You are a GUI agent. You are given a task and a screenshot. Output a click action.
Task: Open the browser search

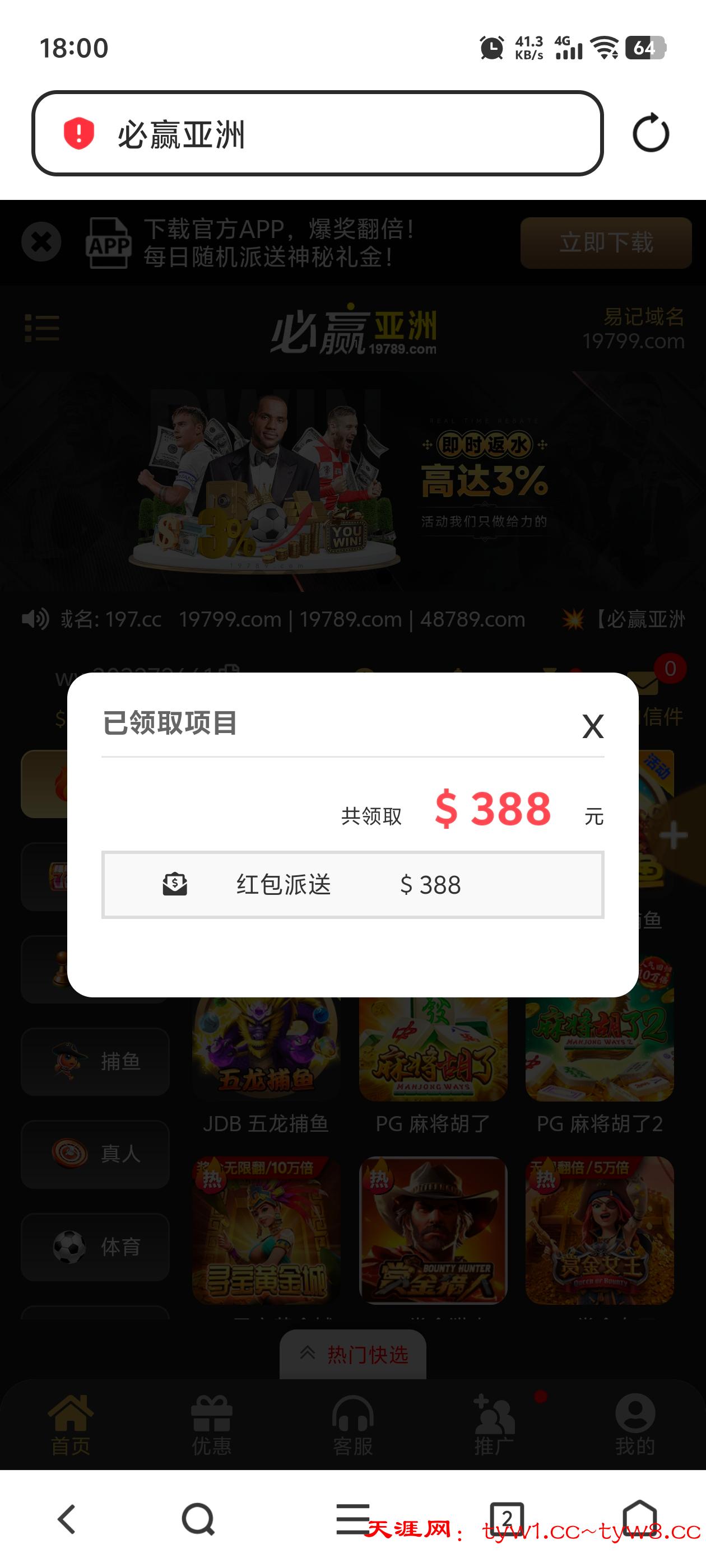click(198, 1519)
